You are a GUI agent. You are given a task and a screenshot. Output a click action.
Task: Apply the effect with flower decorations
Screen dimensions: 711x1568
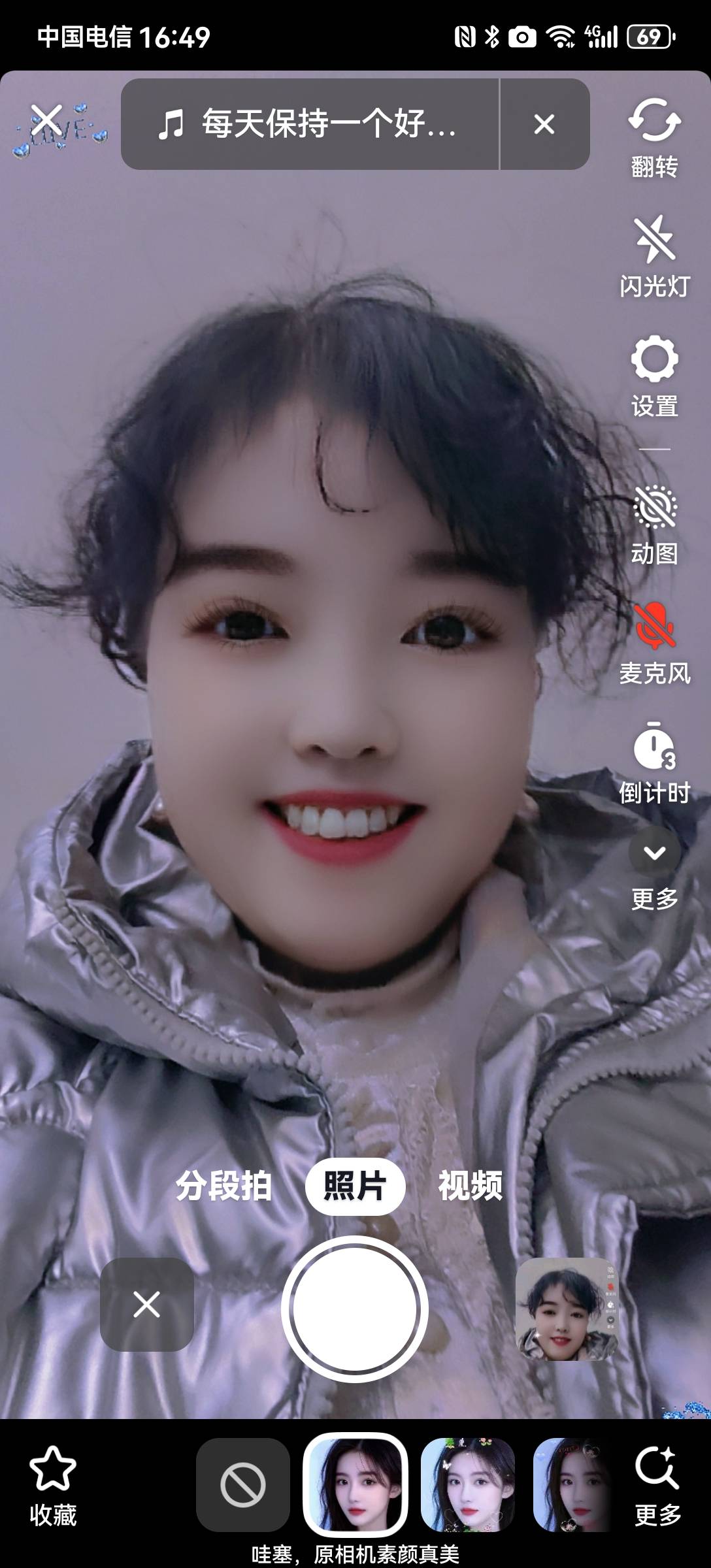click(467, 1484)
